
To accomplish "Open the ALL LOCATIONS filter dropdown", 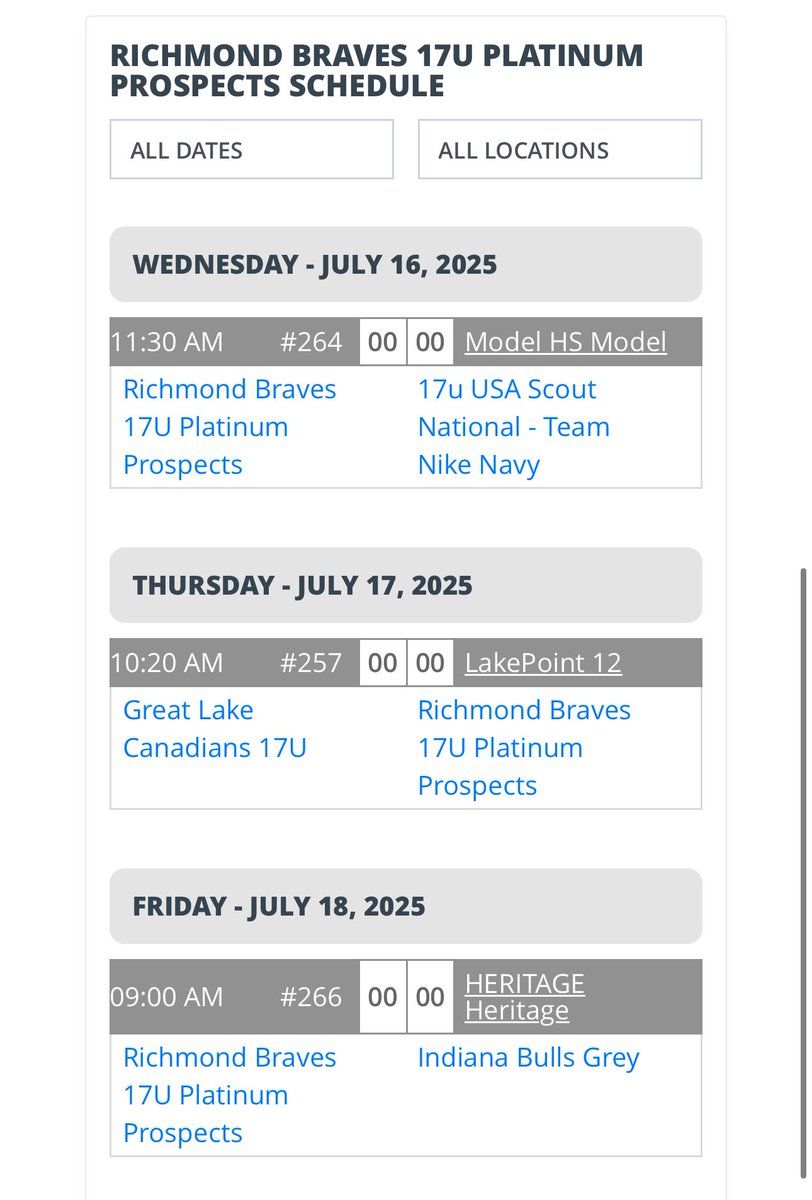I will click(x=559, y=150).
